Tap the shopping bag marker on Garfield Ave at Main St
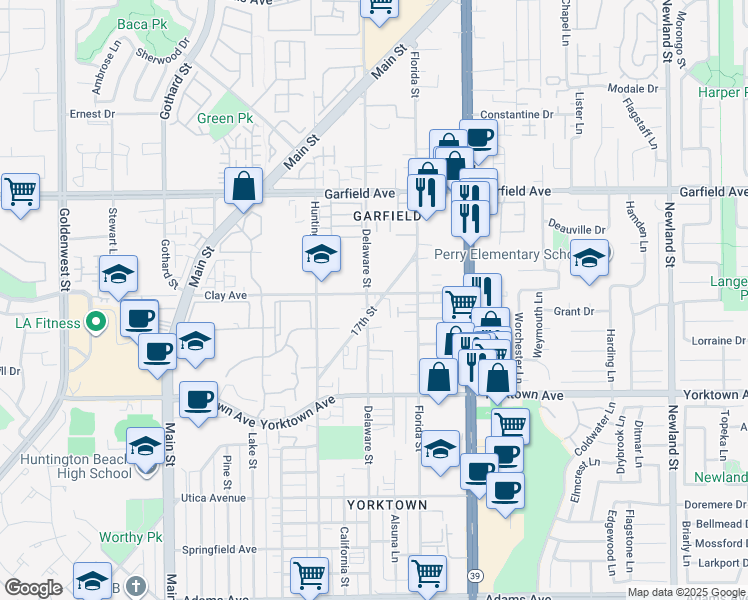The height and width of the screenshot is (600, 748). [x=243, y=186]
